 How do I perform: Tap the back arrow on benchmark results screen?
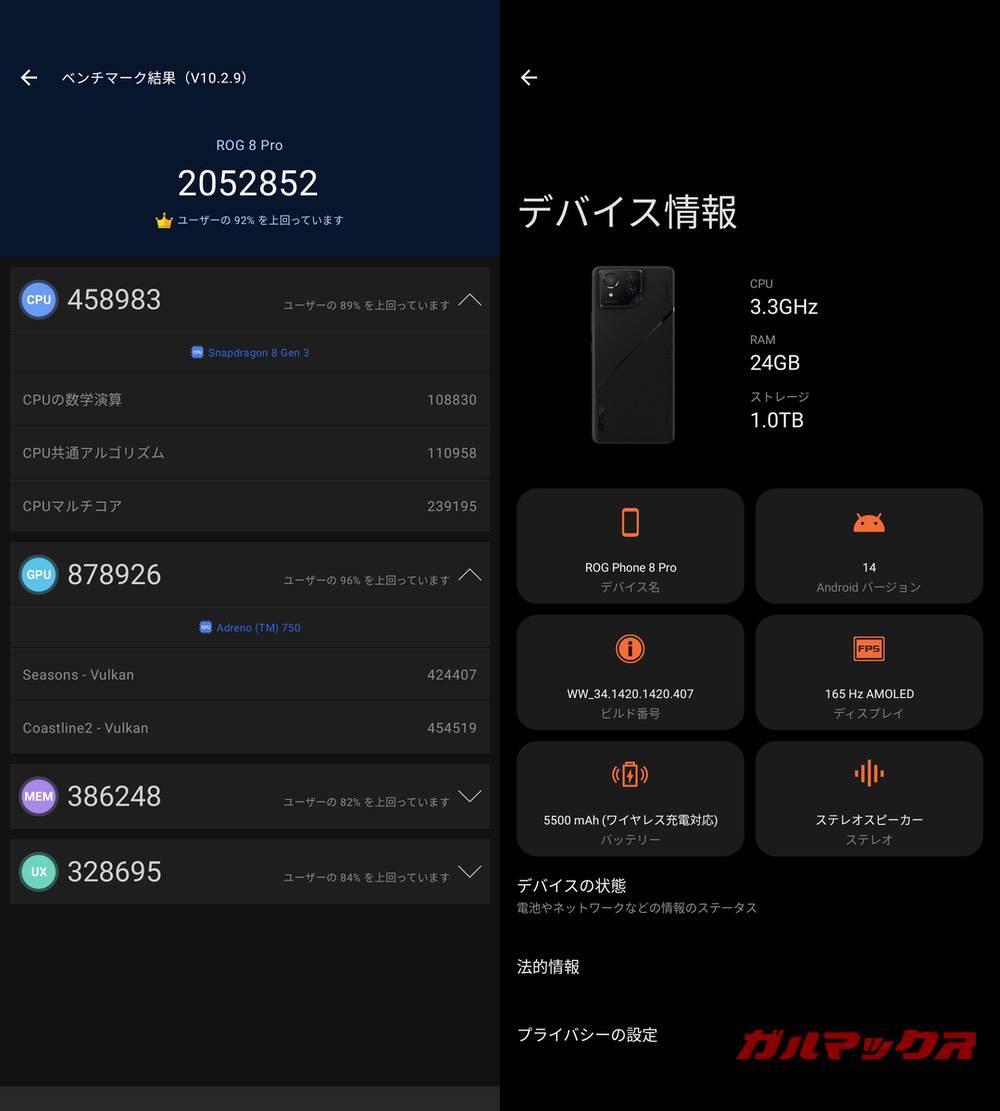click(x=28, y=77)
